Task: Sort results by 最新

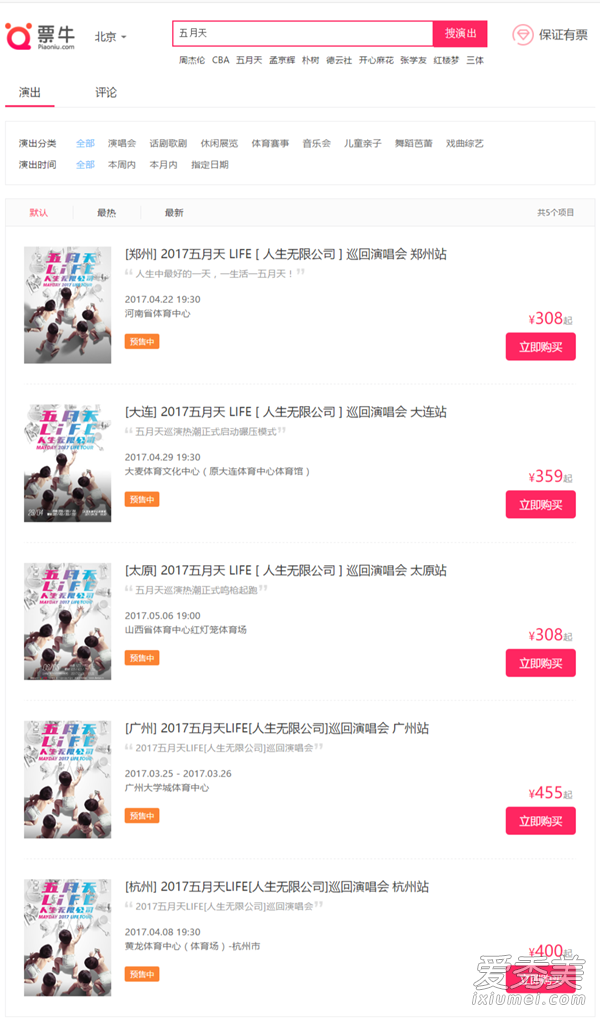Action: point(174,213)
